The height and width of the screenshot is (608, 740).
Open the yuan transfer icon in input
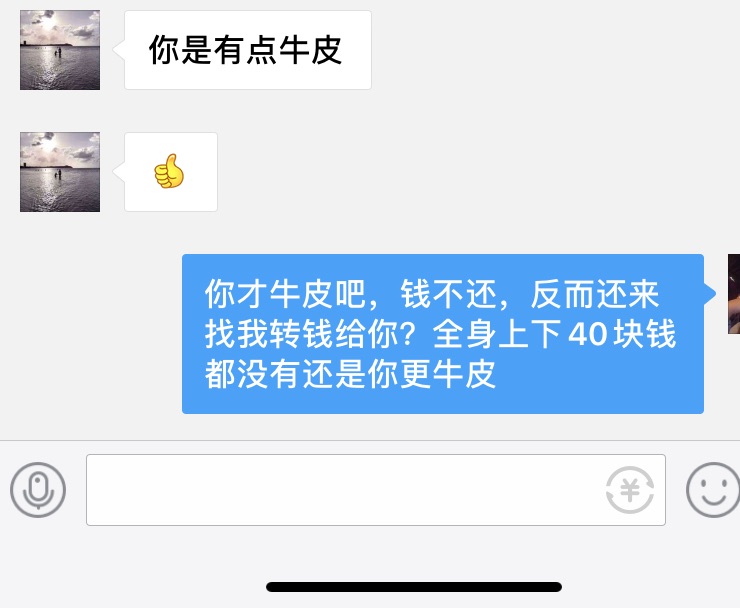coord(629,490)
